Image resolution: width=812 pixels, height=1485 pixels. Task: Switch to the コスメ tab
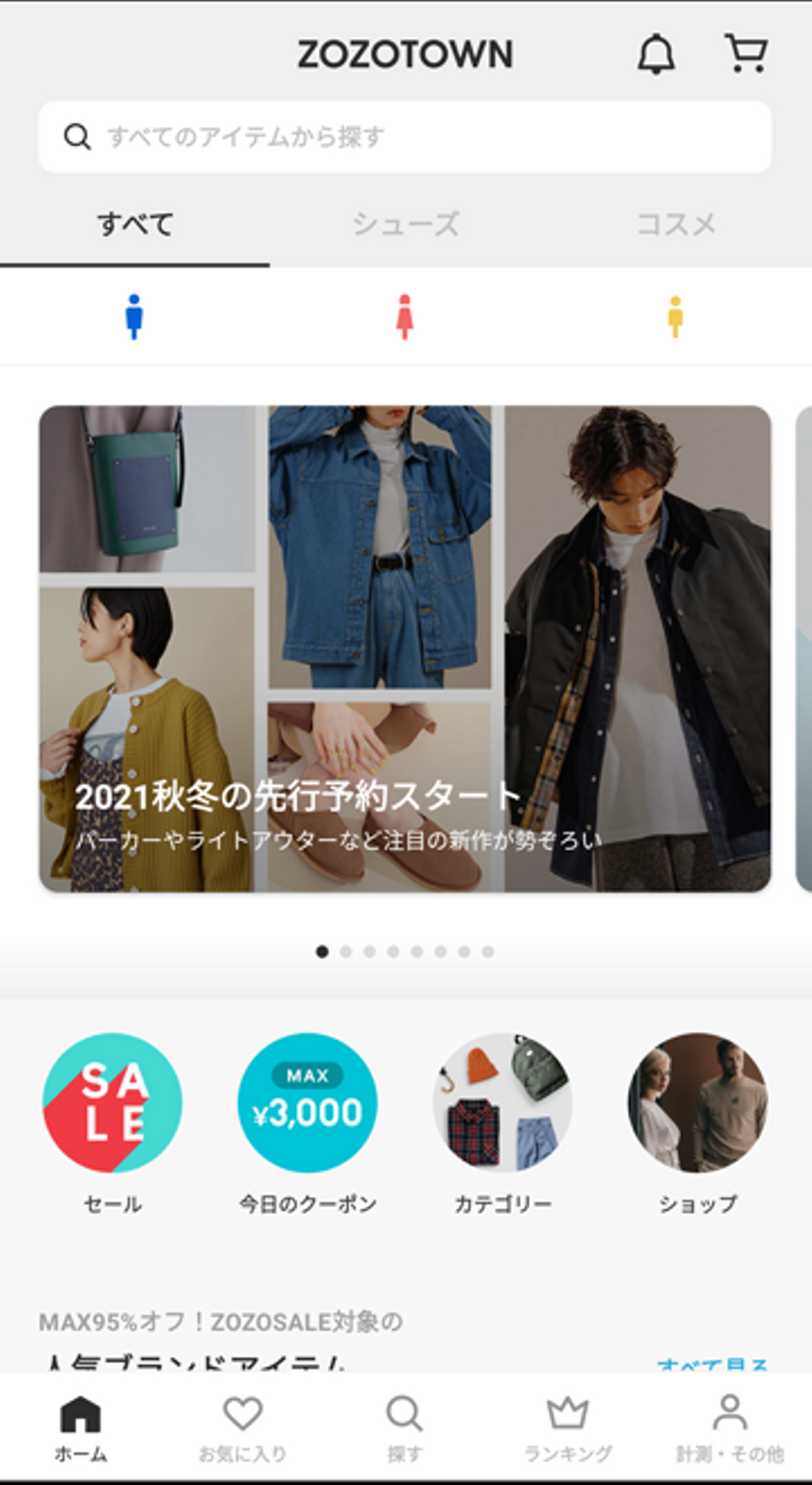pyautogui.click(x=676, y=224)
